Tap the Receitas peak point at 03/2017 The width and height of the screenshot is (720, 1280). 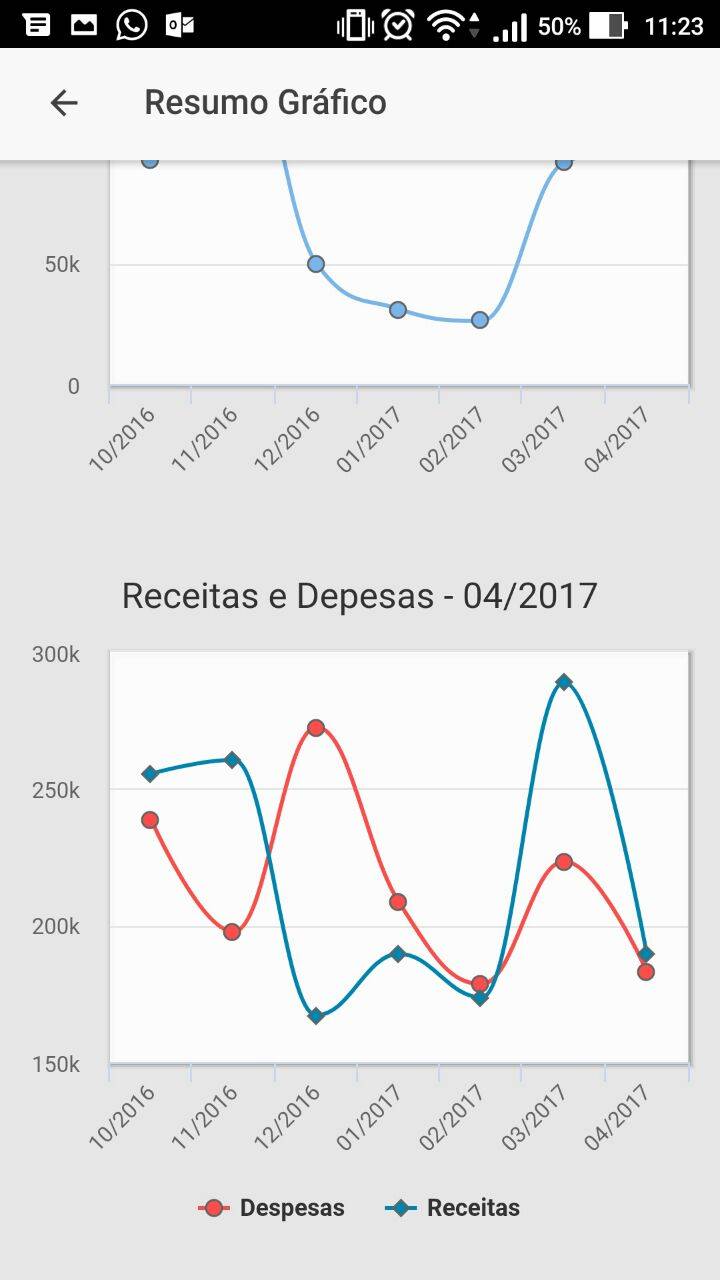point(562,680)
